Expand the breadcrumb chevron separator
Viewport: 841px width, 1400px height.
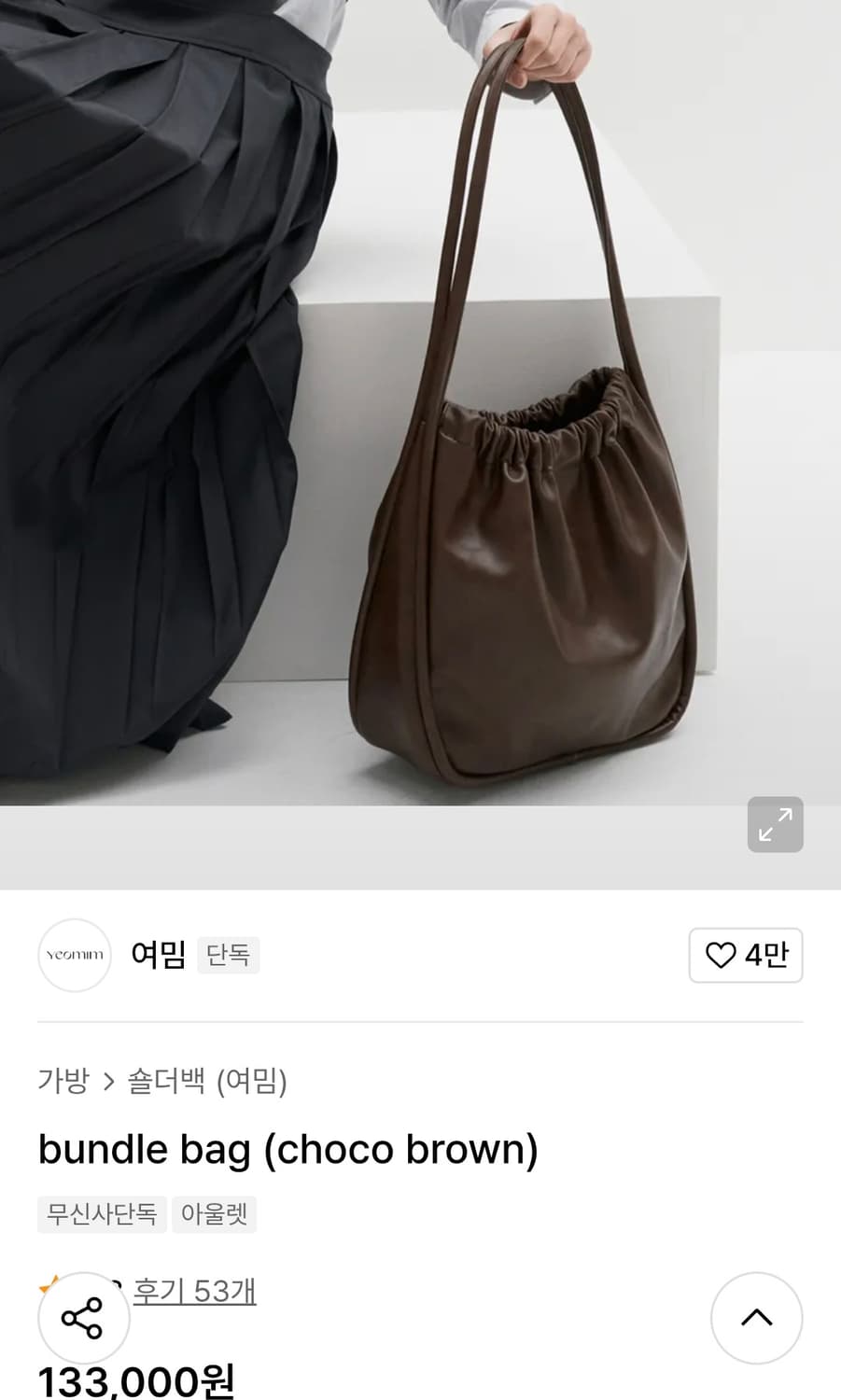click(x=104, y=1083)
